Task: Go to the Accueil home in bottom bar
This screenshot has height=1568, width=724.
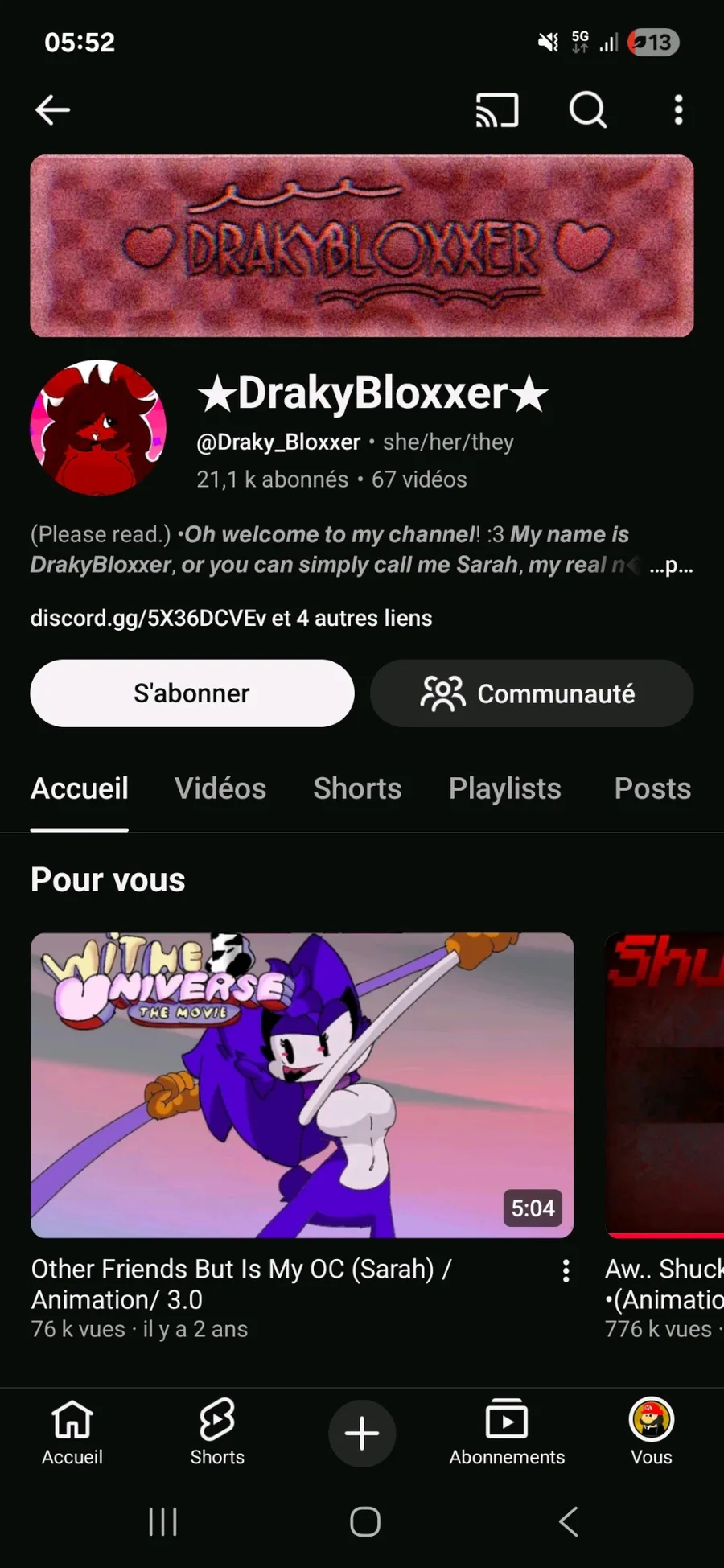Action: pyautogui.click(x=72, y=1433)
